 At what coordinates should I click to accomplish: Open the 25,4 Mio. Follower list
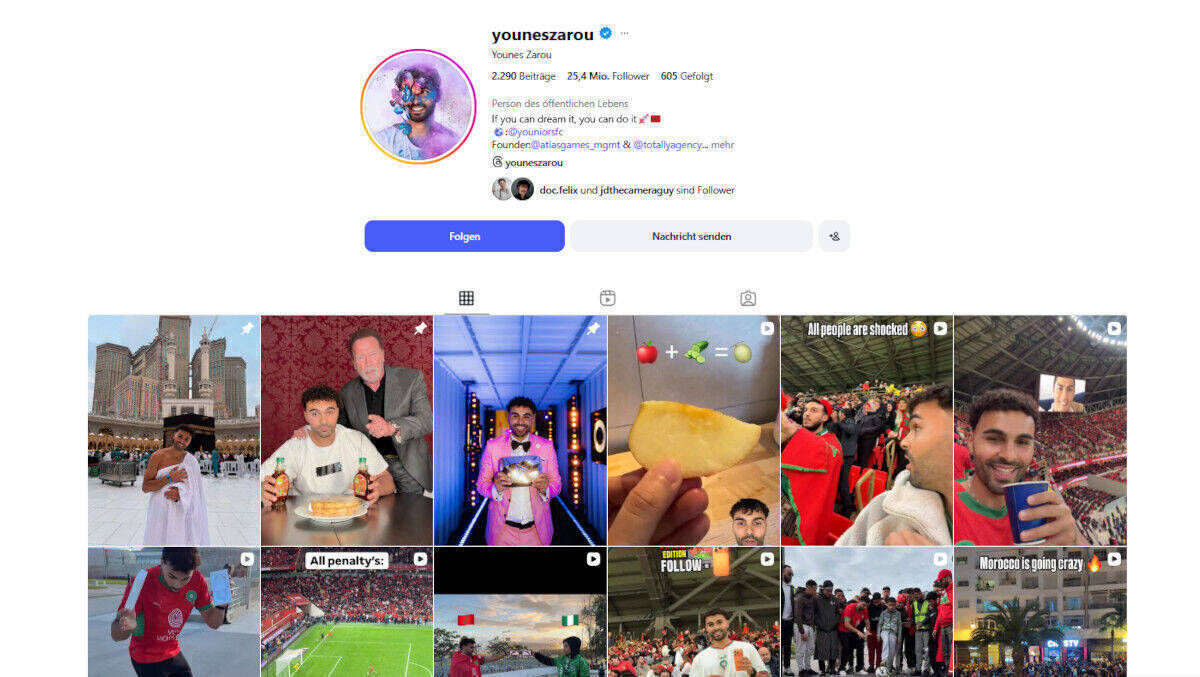[608, 76]
